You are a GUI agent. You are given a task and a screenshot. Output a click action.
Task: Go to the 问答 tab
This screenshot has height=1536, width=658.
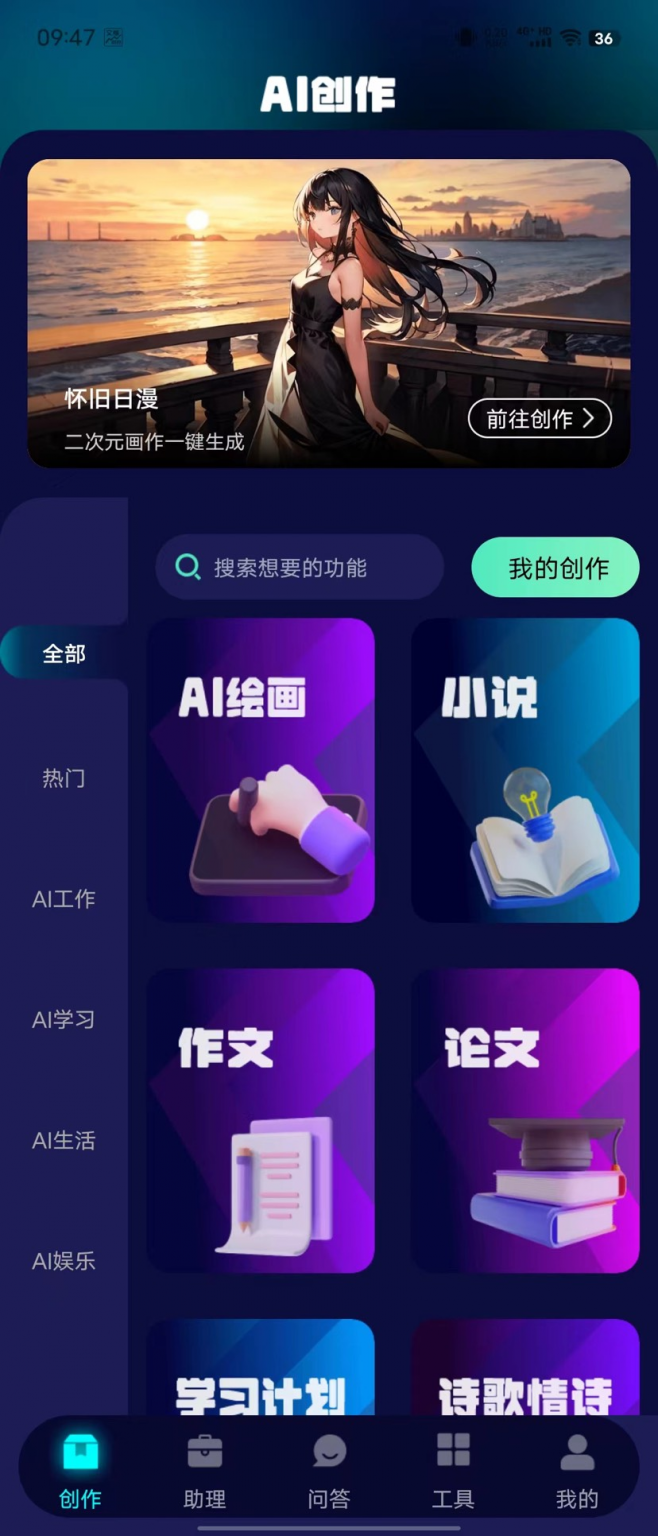point(329,1470)
